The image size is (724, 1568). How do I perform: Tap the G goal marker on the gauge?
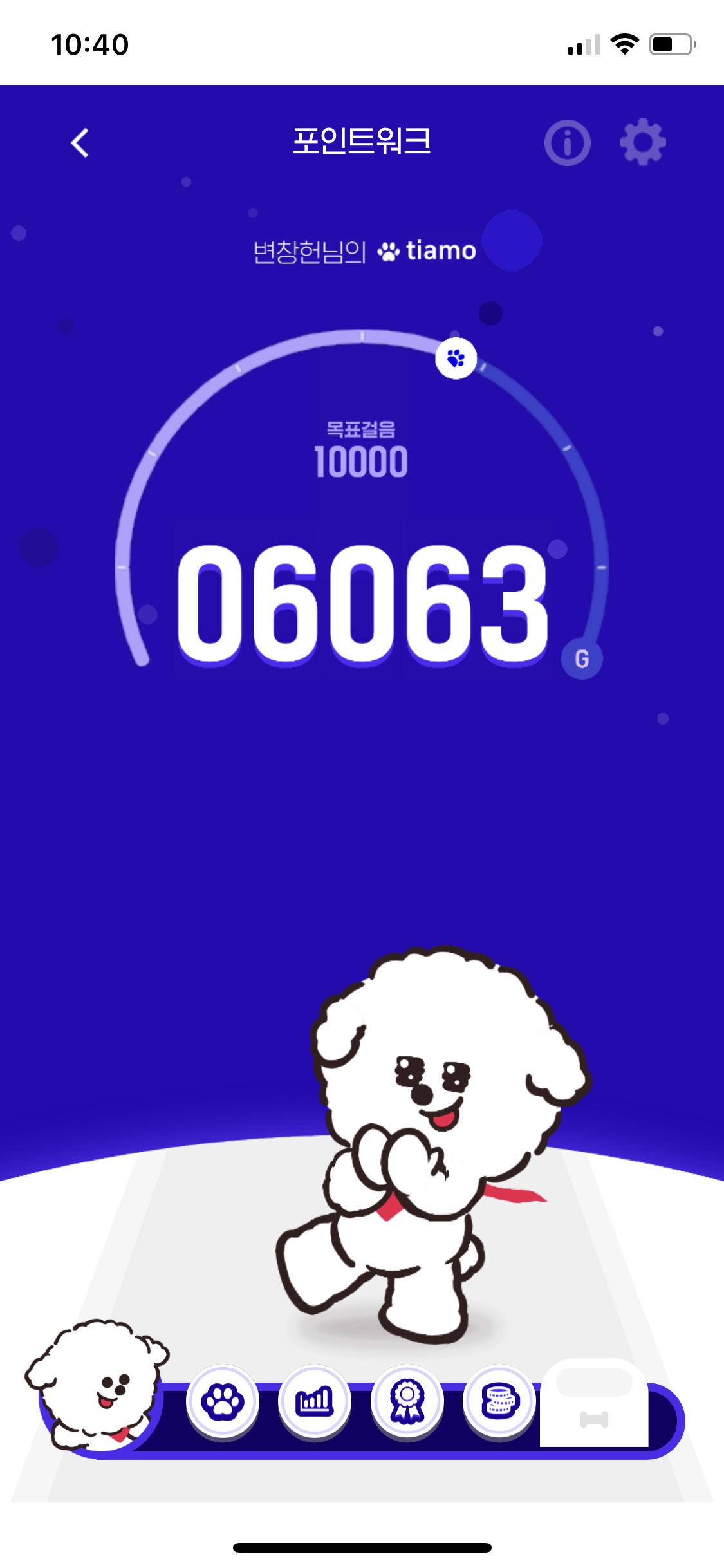pyautogui.click(x=582, y=659)
